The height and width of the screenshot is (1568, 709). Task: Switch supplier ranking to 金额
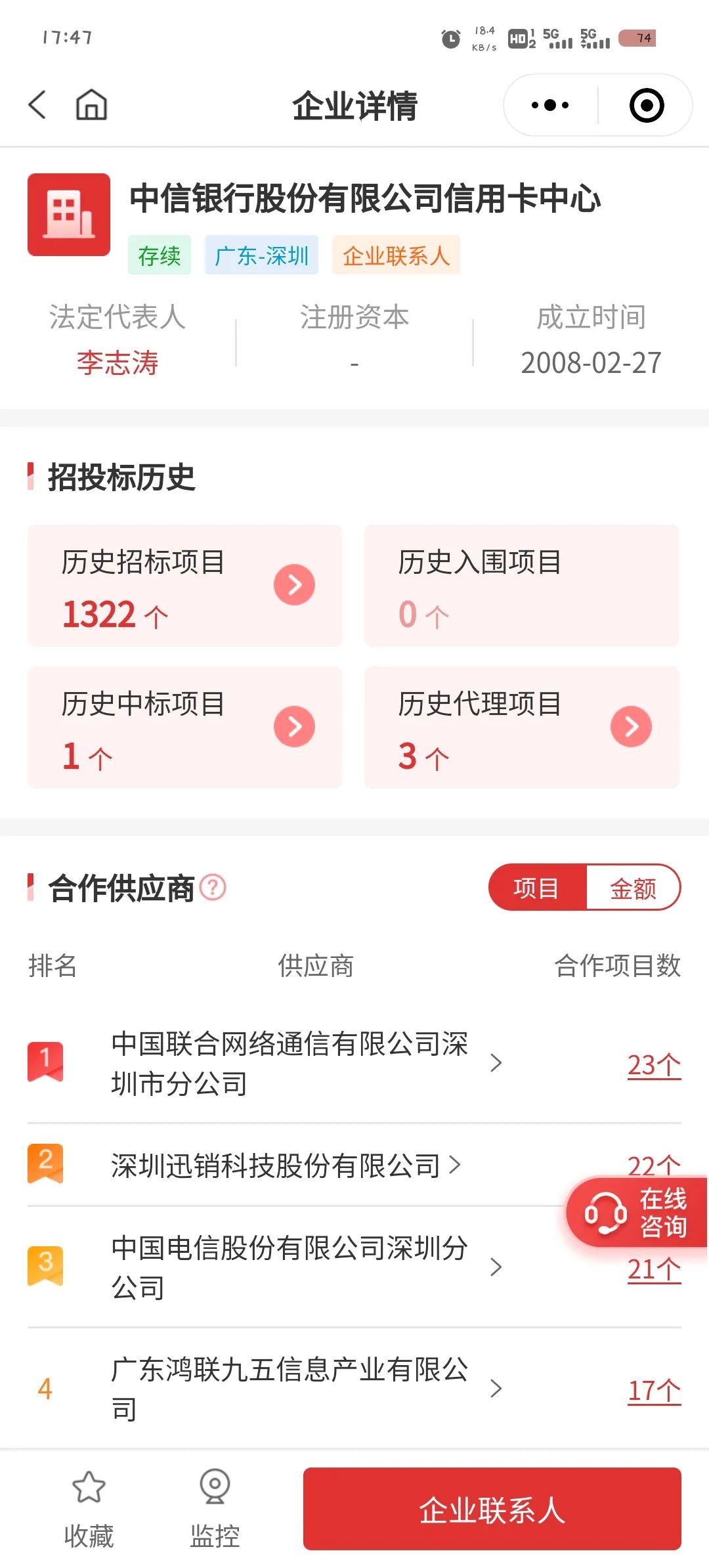(633, 888)
